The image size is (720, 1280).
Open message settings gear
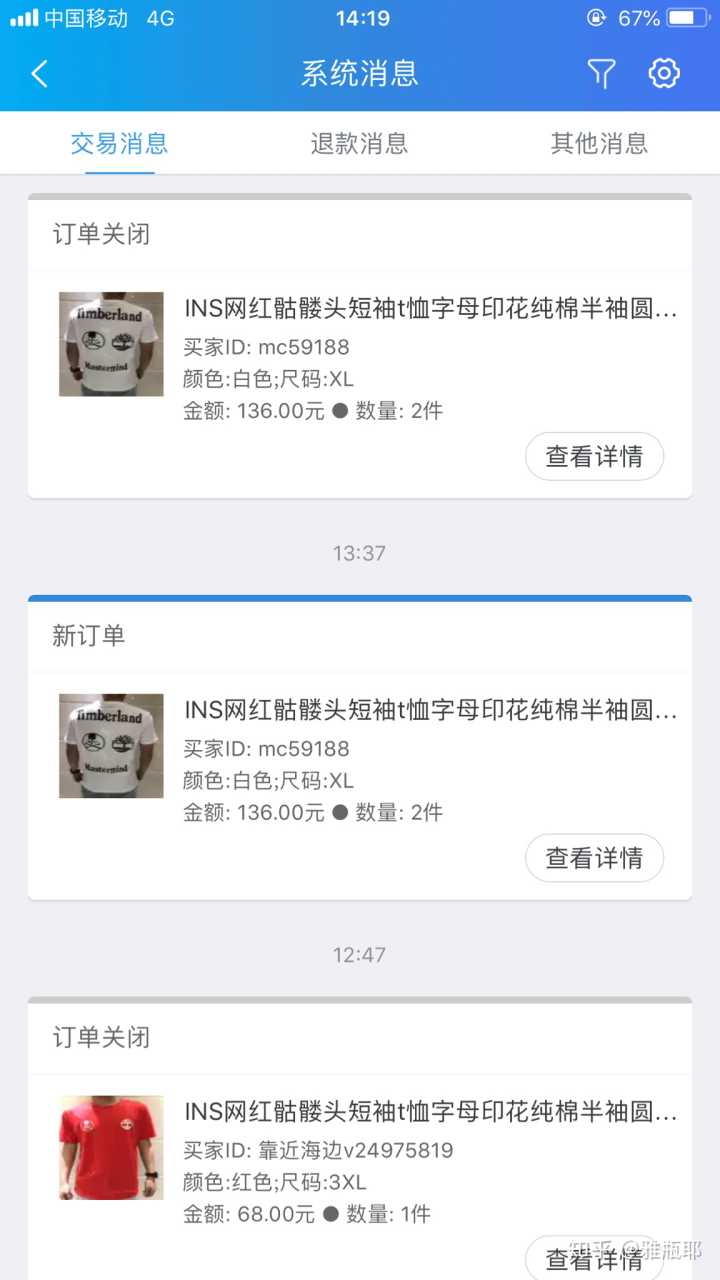(664, 73)
